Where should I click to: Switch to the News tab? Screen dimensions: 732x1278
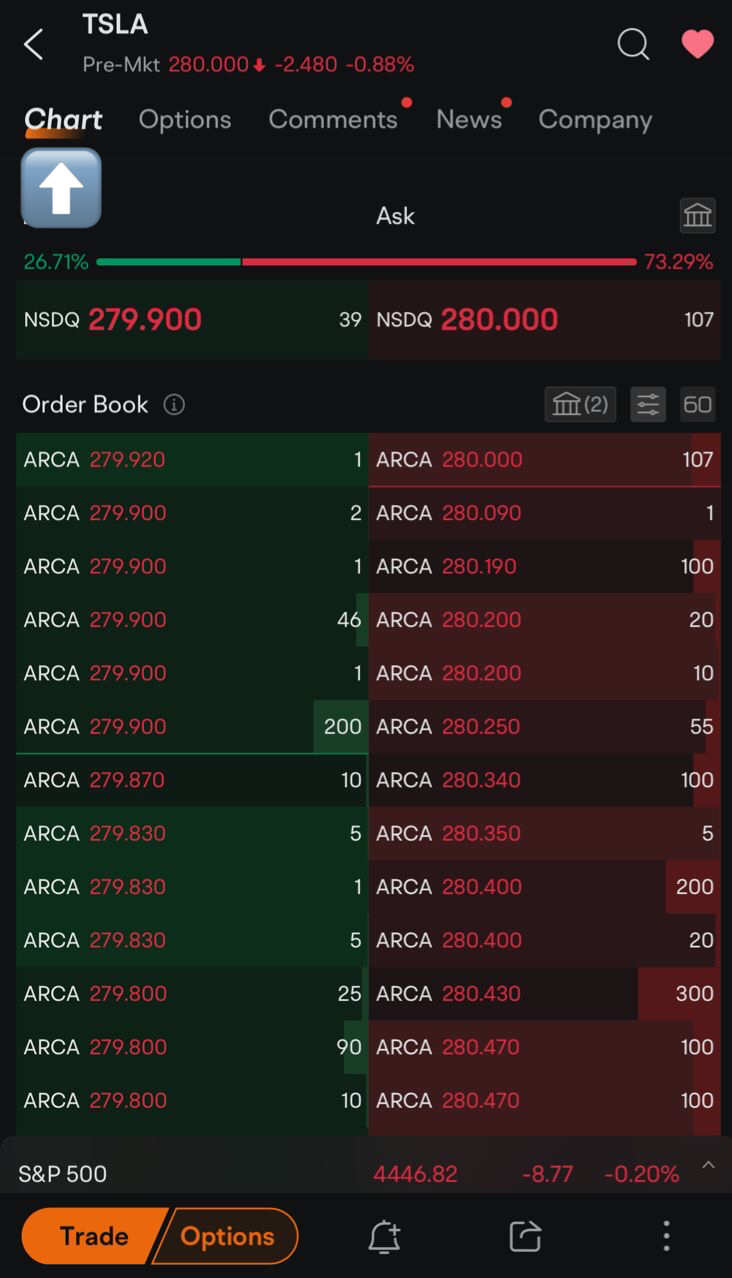point(469,119)
